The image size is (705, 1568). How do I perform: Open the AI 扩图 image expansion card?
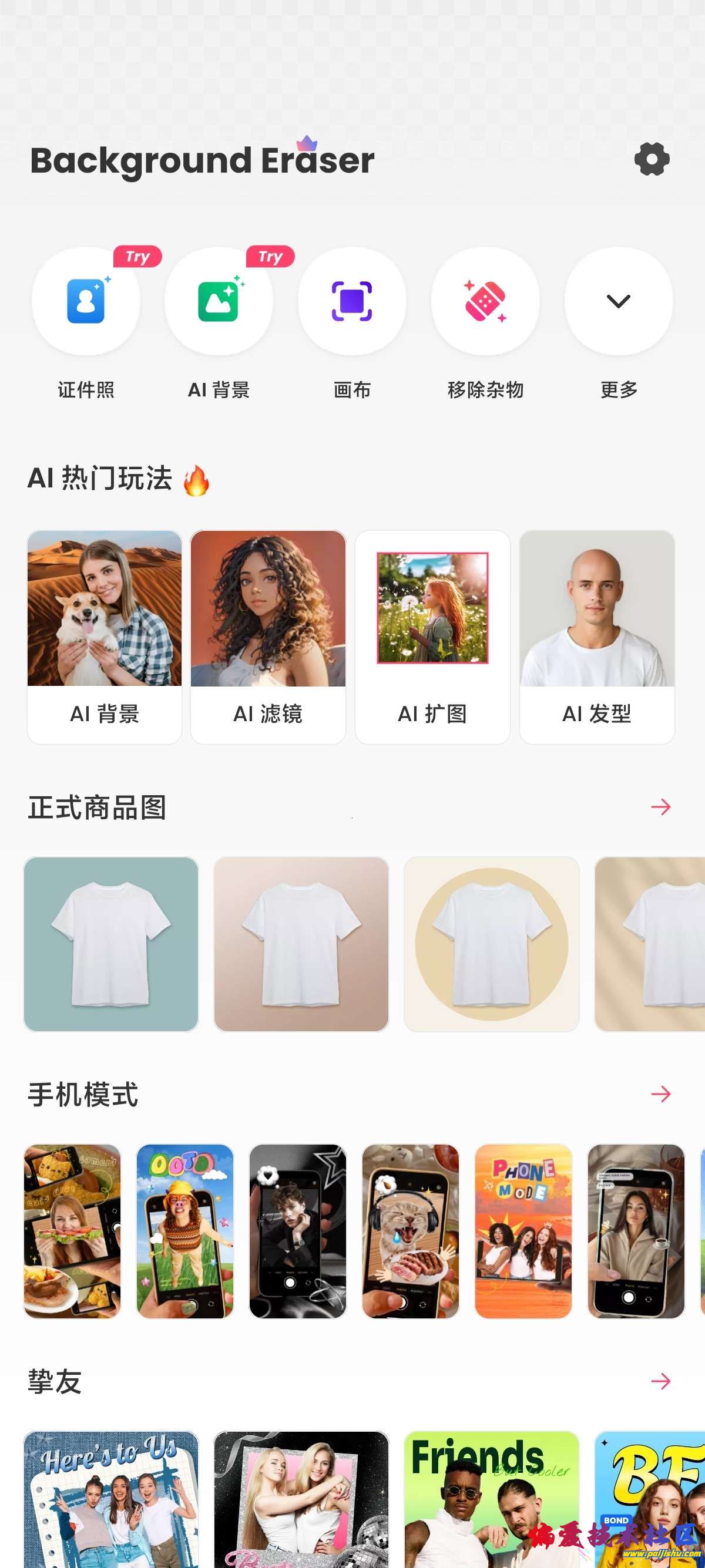pos(432,636)
